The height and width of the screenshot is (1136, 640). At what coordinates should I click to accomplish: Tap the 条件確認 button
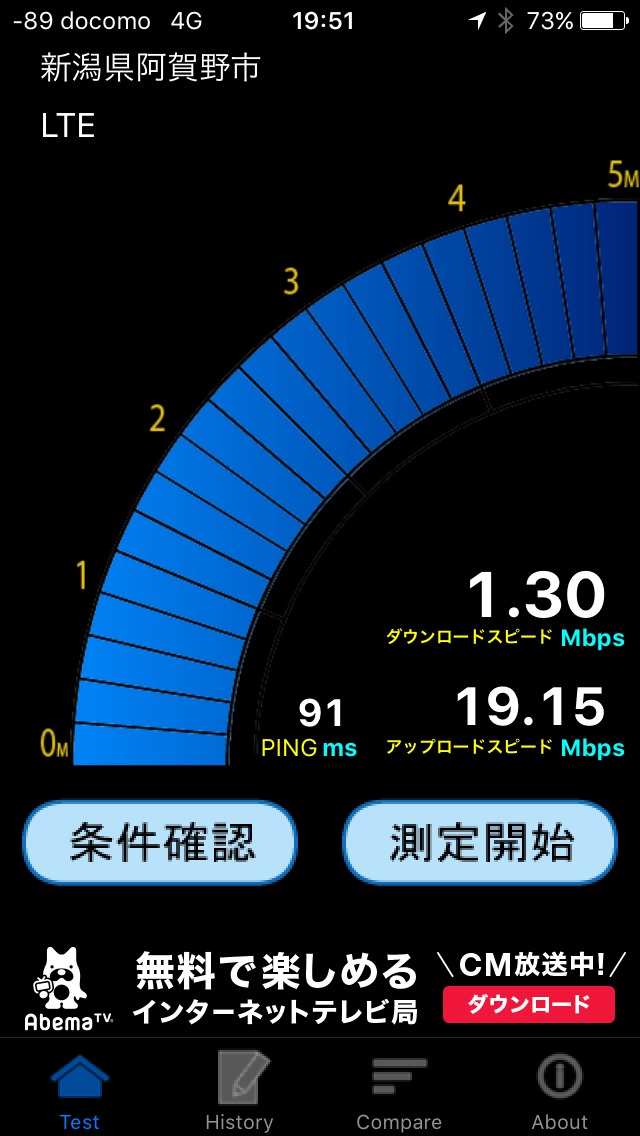(160, 843)
